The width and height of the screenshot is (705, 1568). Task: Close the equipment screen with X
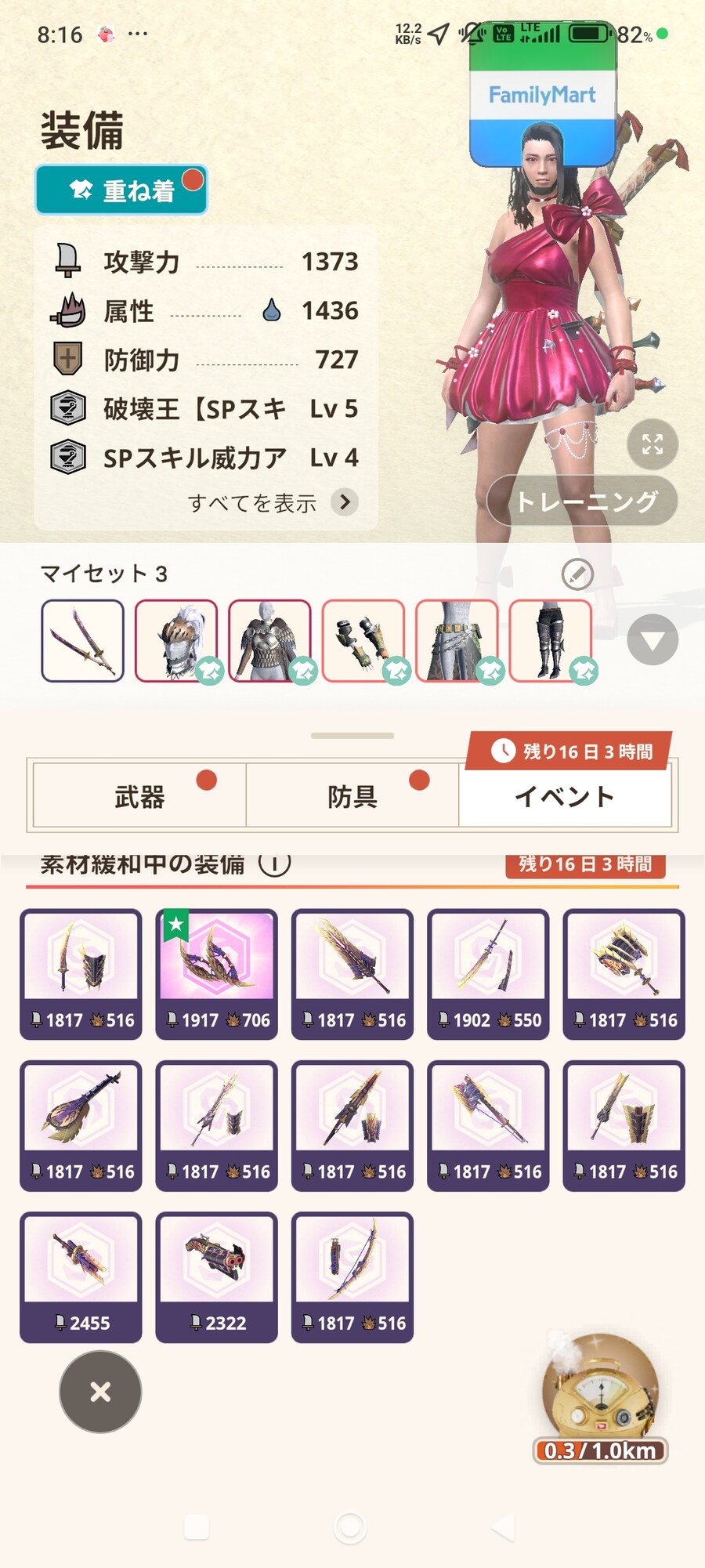tap(100, 1392)
